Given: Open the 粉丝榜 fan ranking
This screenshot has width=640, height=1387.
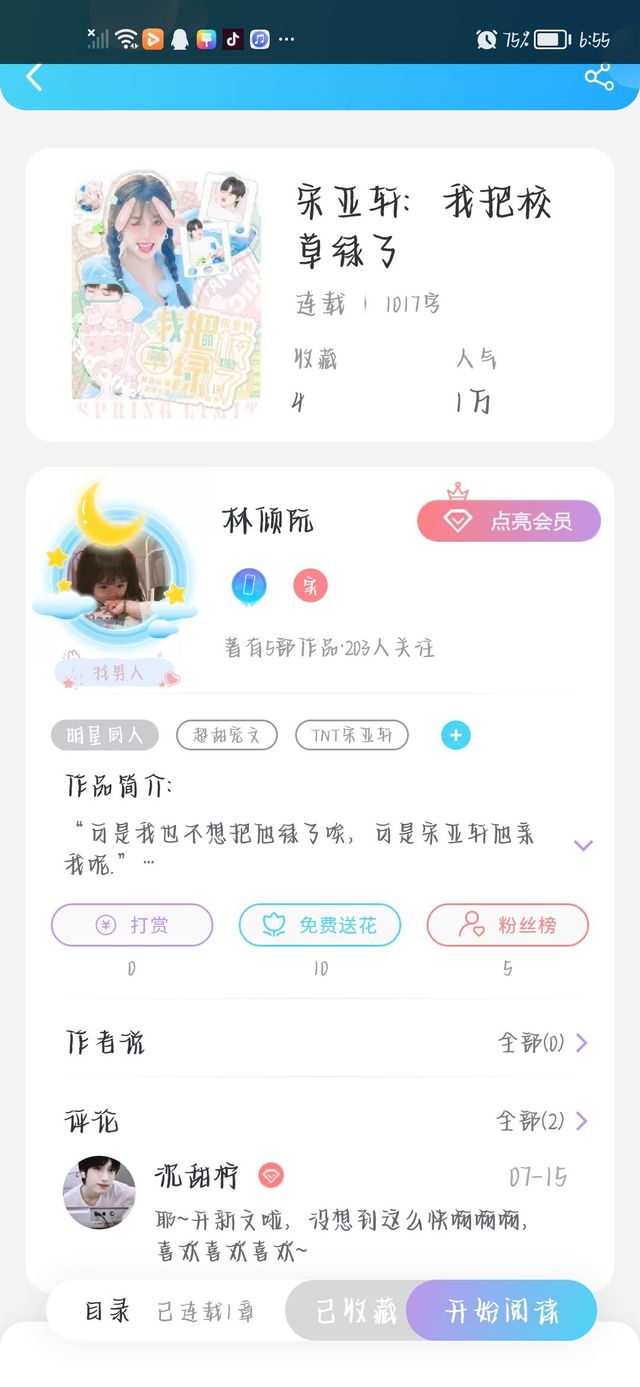Looking at the screenshot, I should pos(508,925).
